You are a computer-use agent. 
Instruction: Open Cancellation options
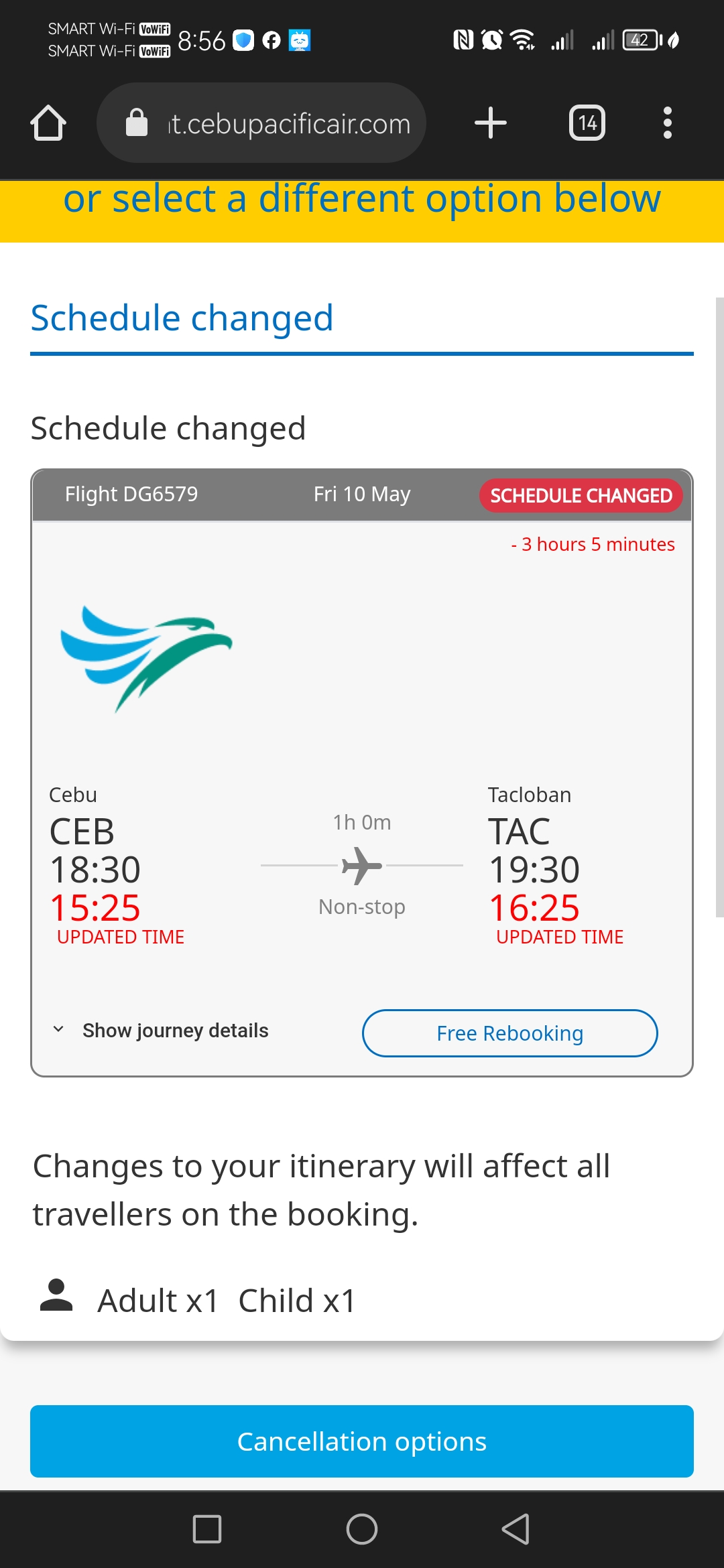pos(362,1441)
